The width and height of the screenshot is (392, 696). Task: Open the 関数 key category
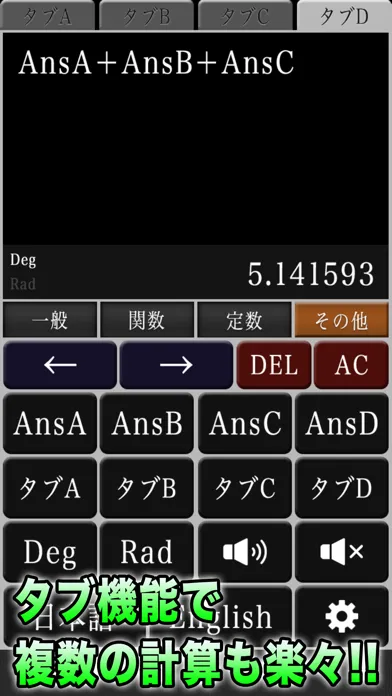(x=147, y=320)
